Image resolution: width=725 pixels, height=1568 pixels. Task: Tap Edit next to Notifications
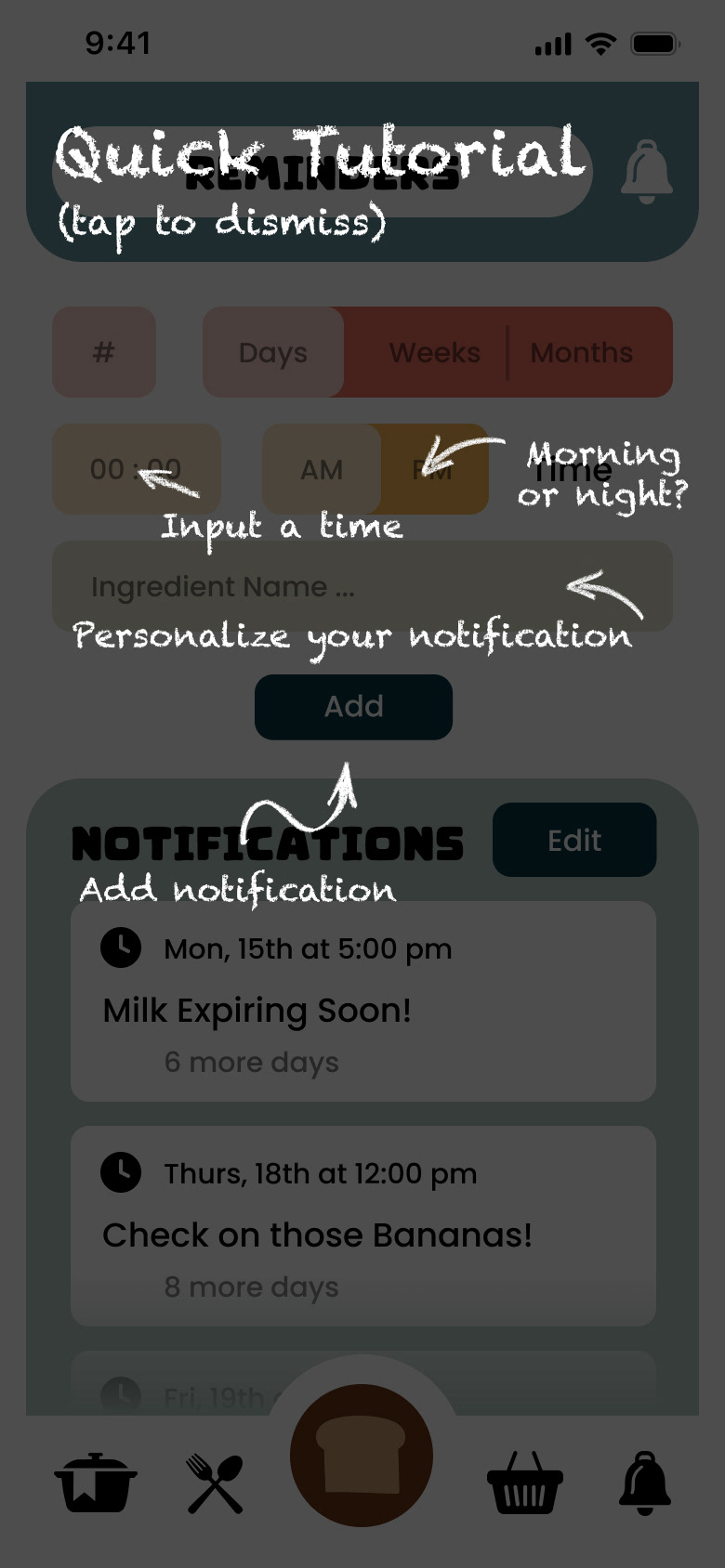coord(574,840)
